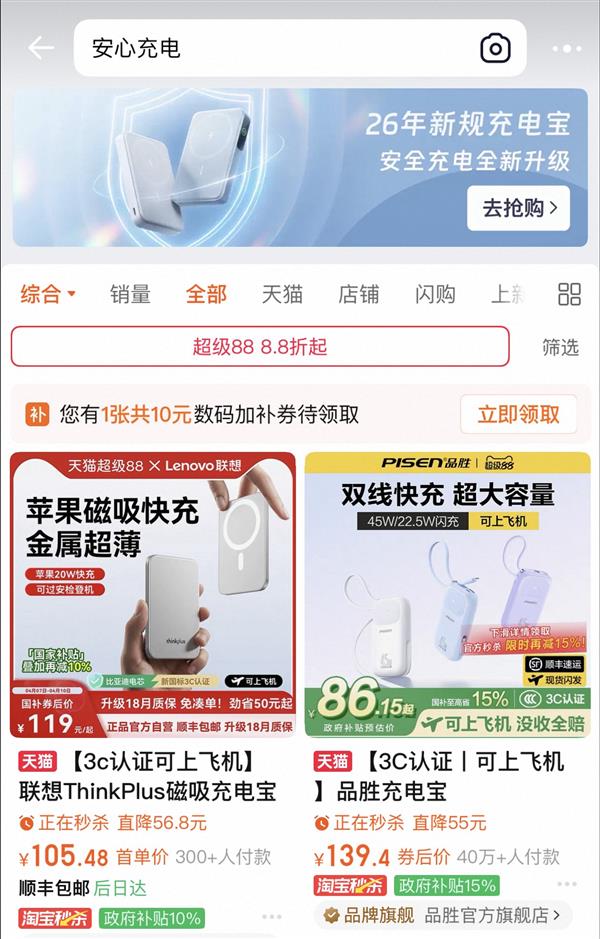The height and width of the screenshot is (939, 600).
Task: Open the top-right overflow menu
Action: coord(566,48)
